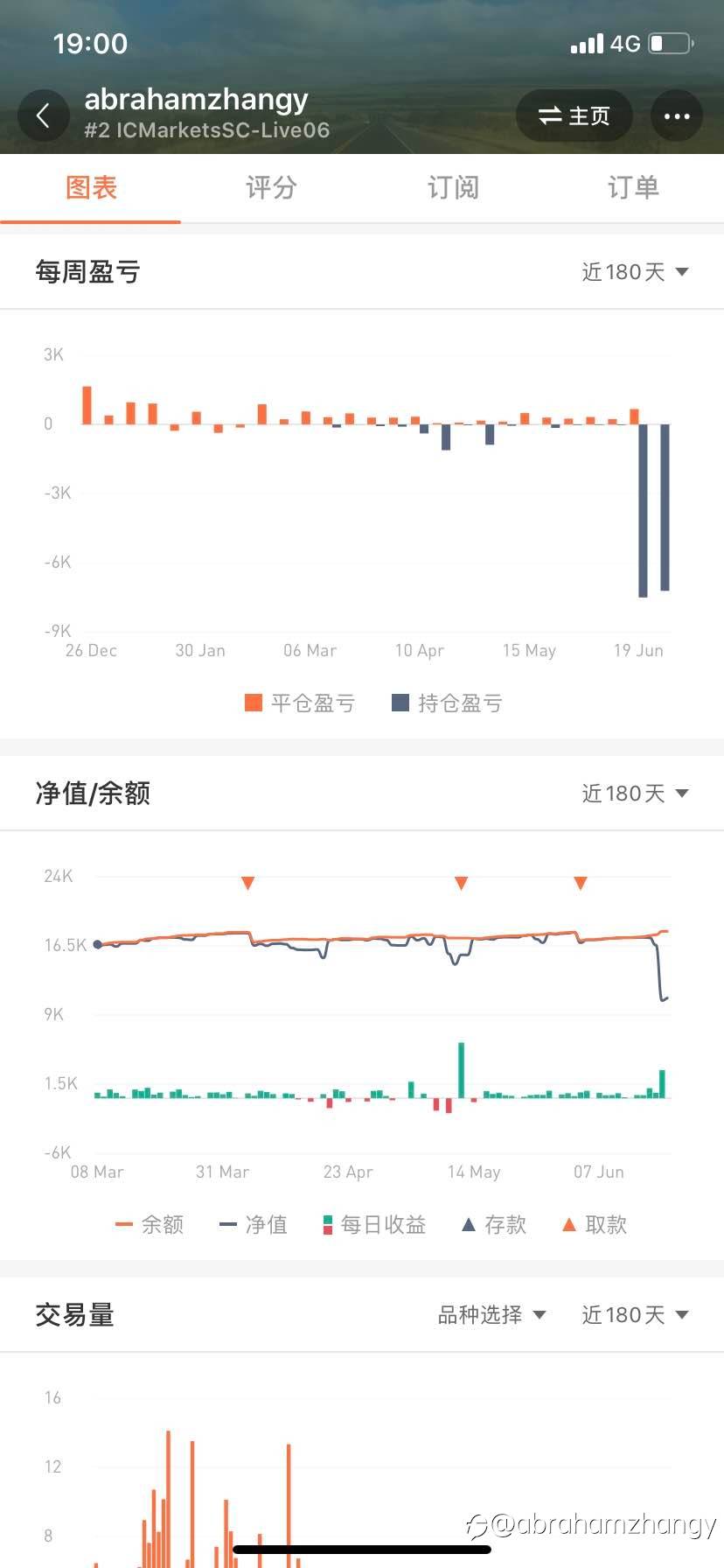The height and width of the screenshot is (1568, 724).
Task: Tap the 主页 switch button
Action: tap(574, 115)
